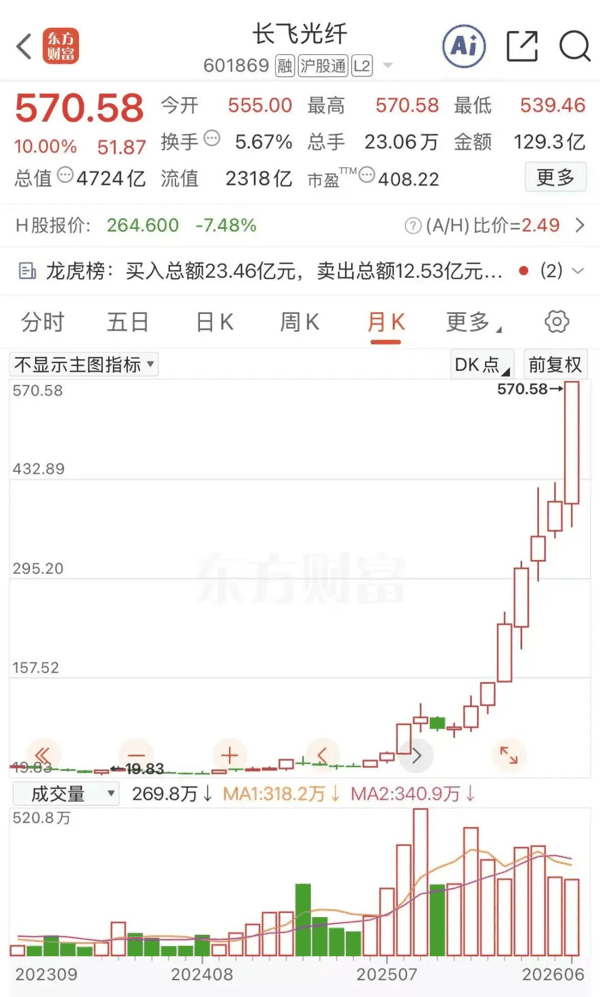
Task: Open the Ai assistant icon
Action: pyautogui.click(x=464, y=46)
